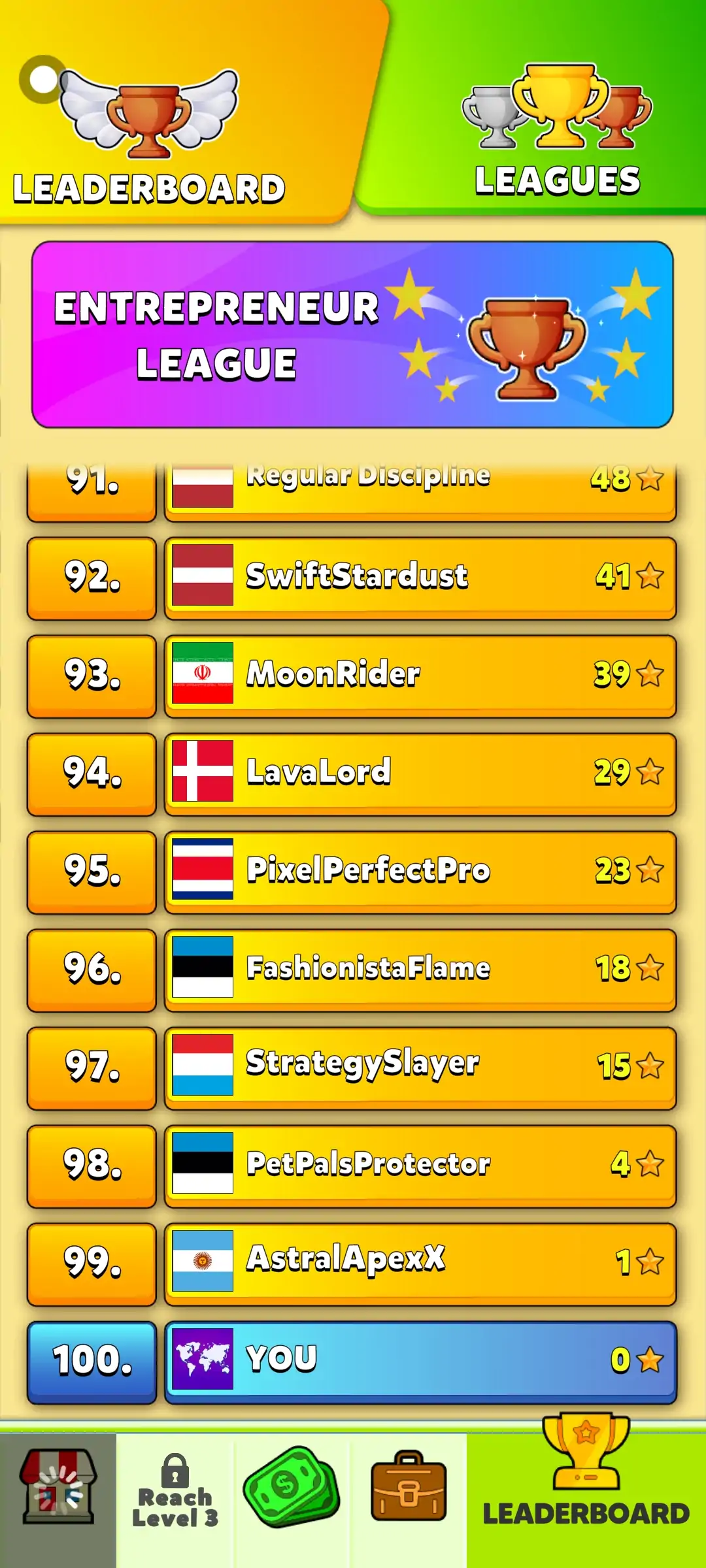View StrategySlayer's leaderboard row
Viewport: 706px width, 1568px height.
(420, 1068)
